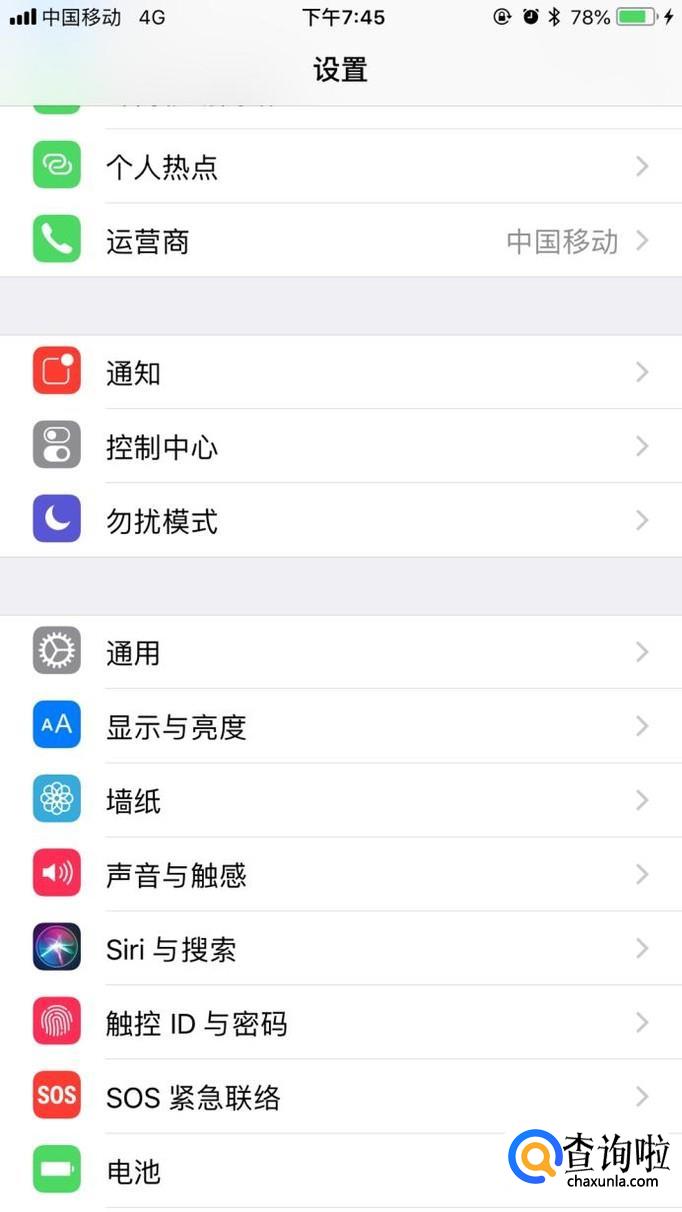Viewport: 682px width, 1212px height.
Task: Open 电池 settings
Action: 300,1171
